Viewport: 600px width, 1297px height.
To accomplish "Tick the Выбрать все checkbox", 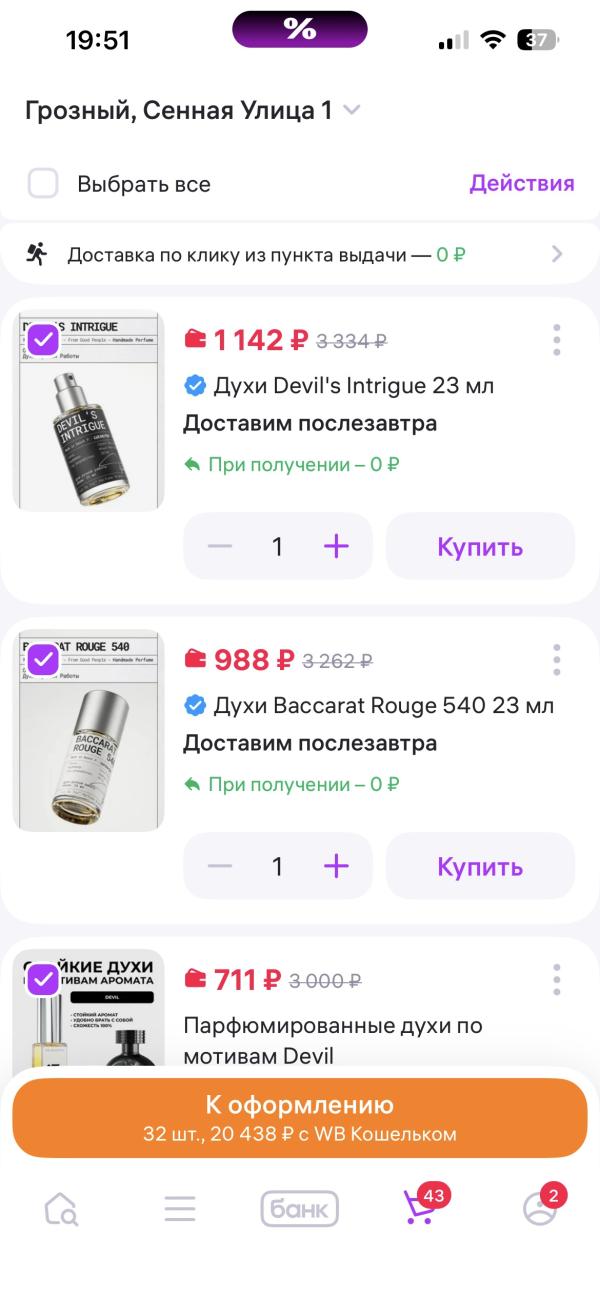I will [x=43, y=184].
